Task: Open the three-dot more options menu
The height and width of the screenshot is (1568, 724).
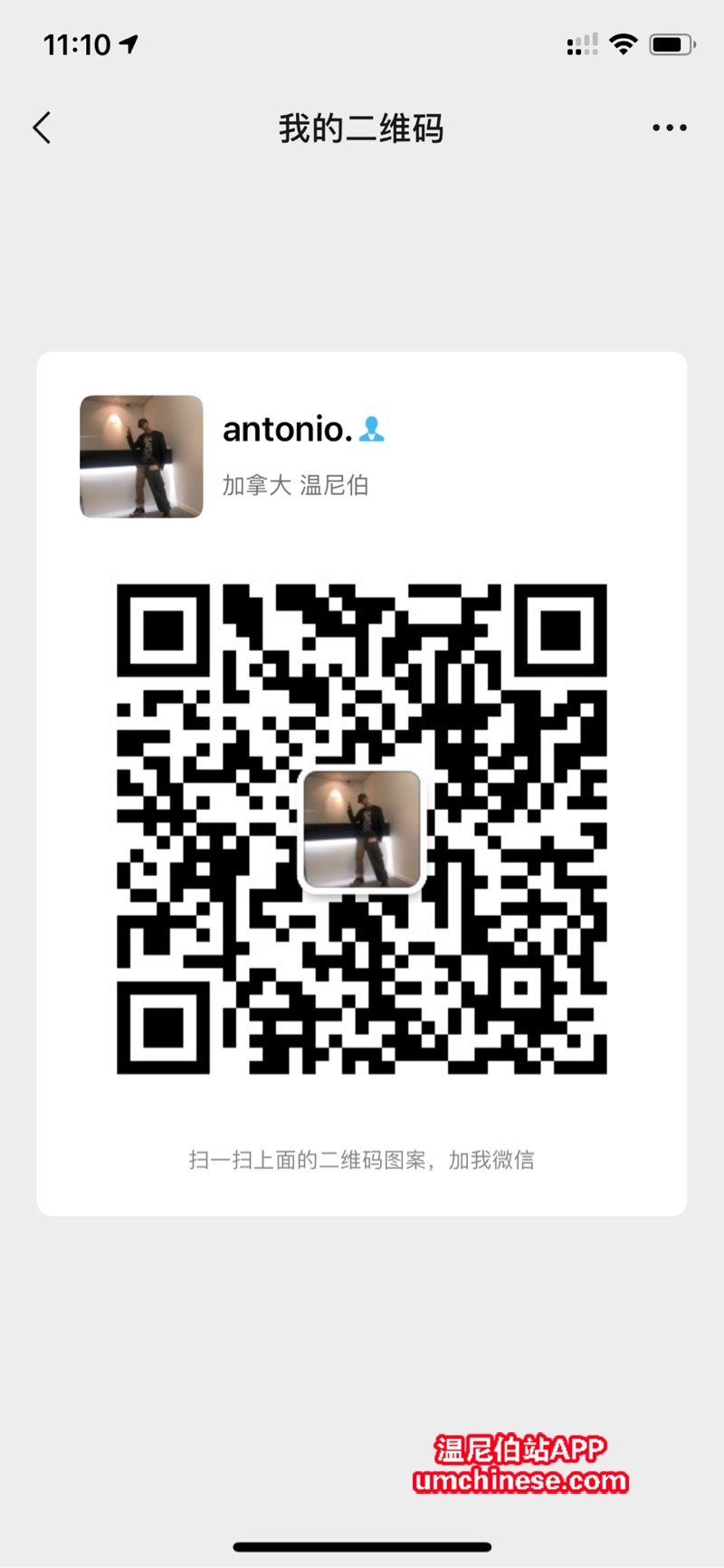Action: (x=669, y=128)
